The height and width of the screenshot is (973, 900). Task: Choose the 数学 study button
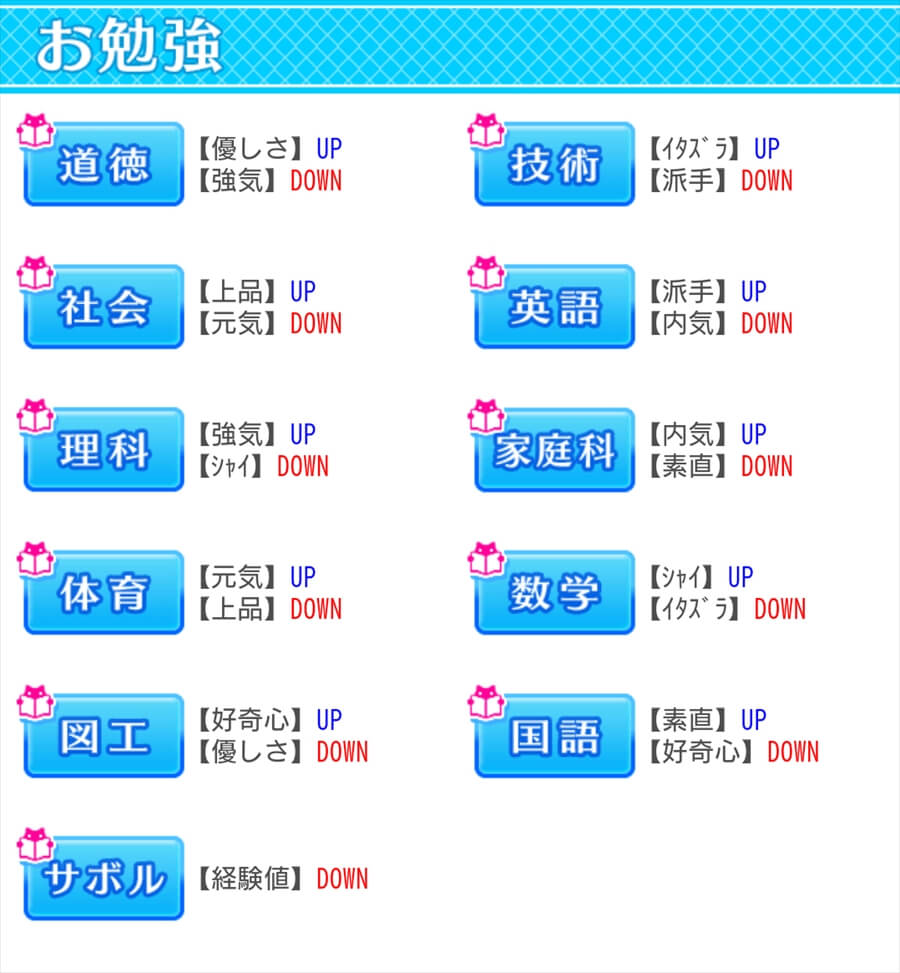click(554, 593)
